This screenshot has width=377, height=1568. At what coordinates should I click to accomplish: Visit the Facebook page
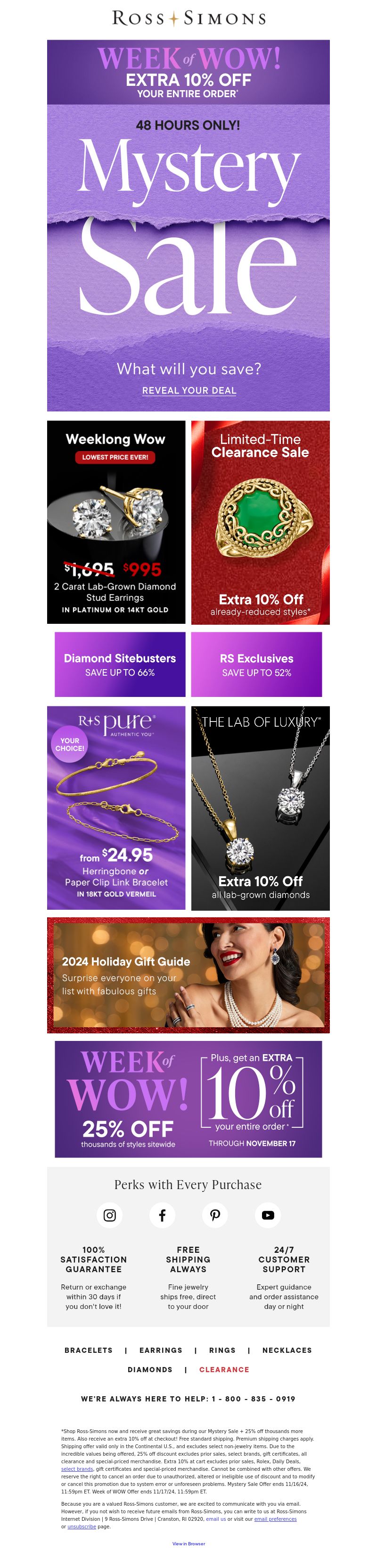pyautogui.click(x=163, y=1215)
